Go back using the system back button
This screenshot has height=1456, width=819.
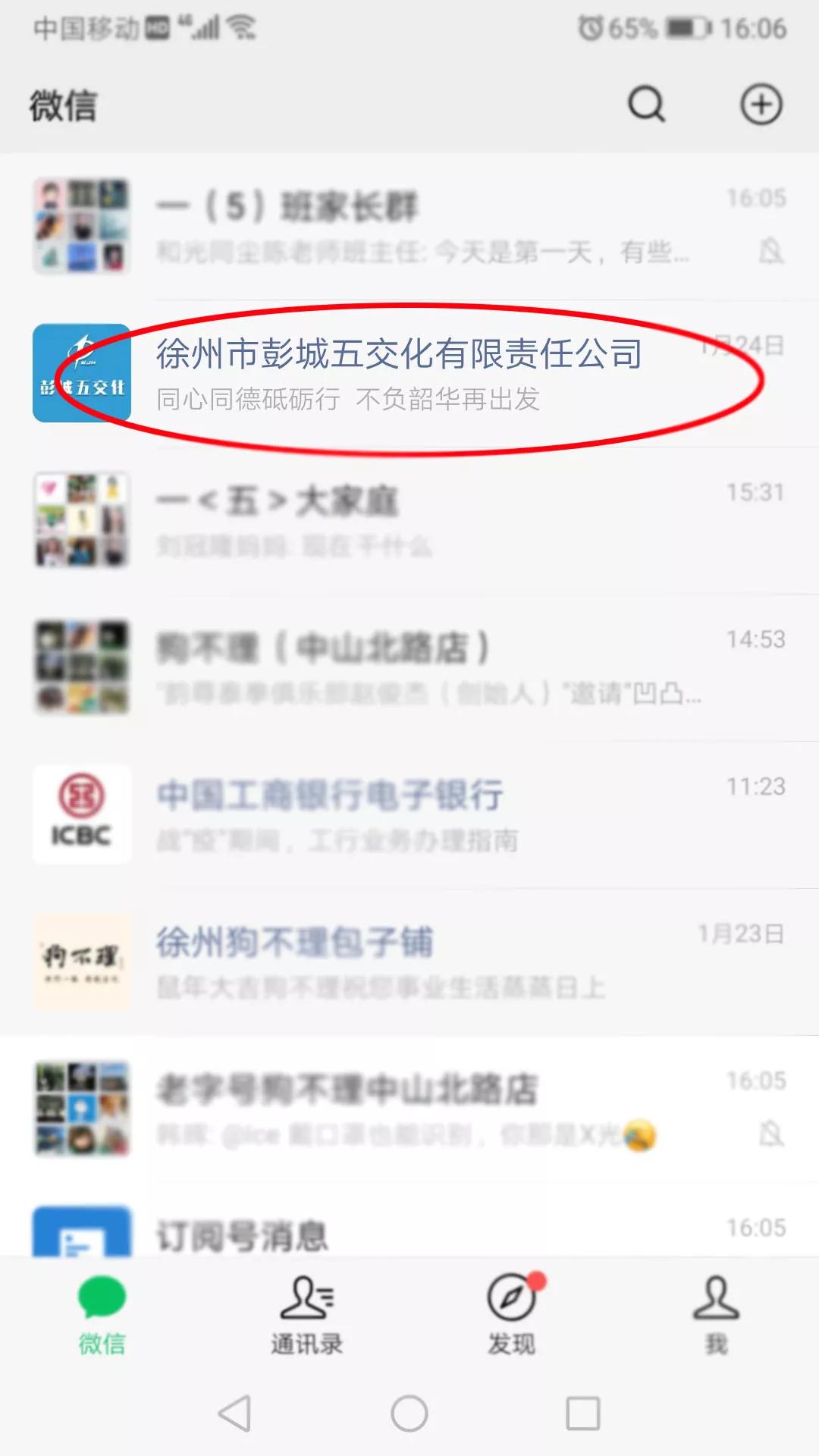[x=234, y=1414]
